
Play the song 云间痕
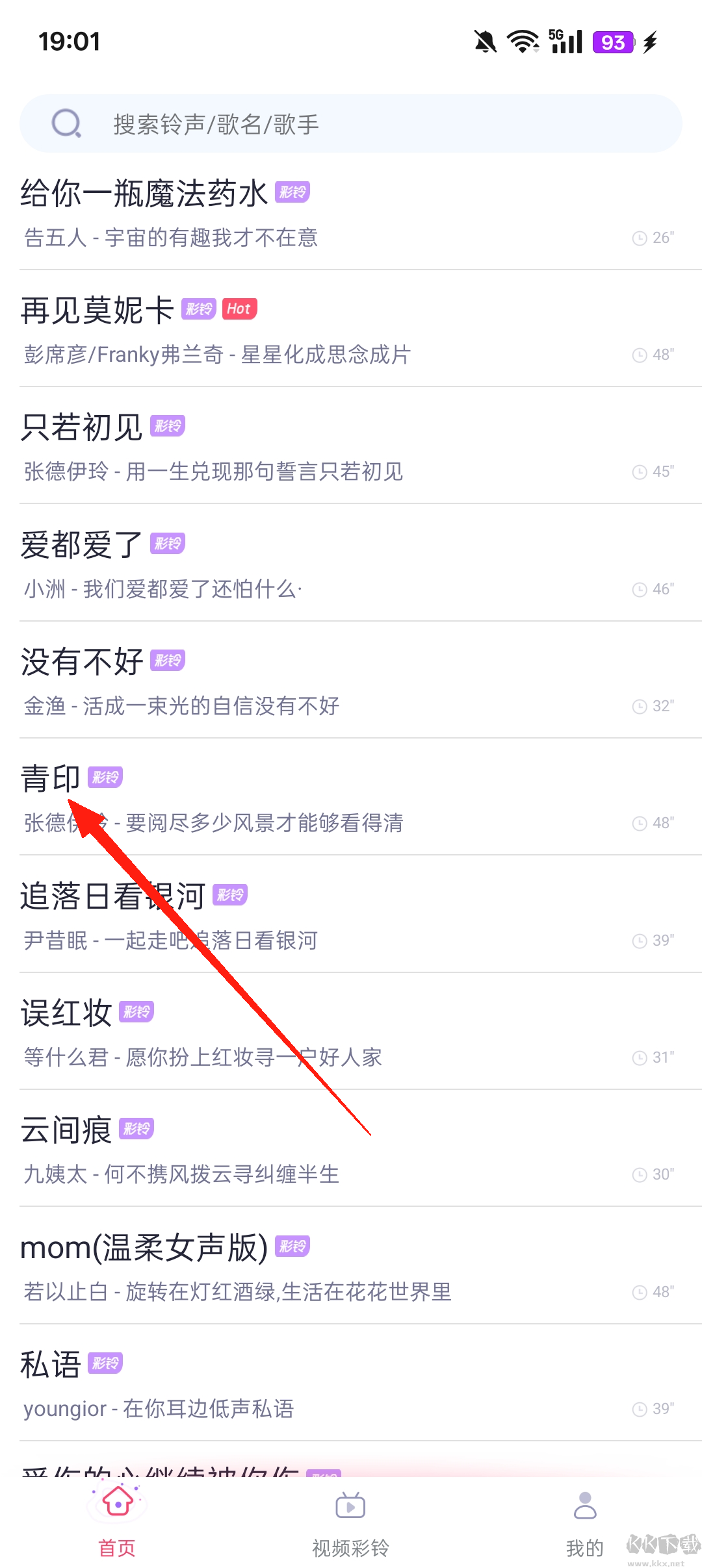click(x=66, y=1130)
